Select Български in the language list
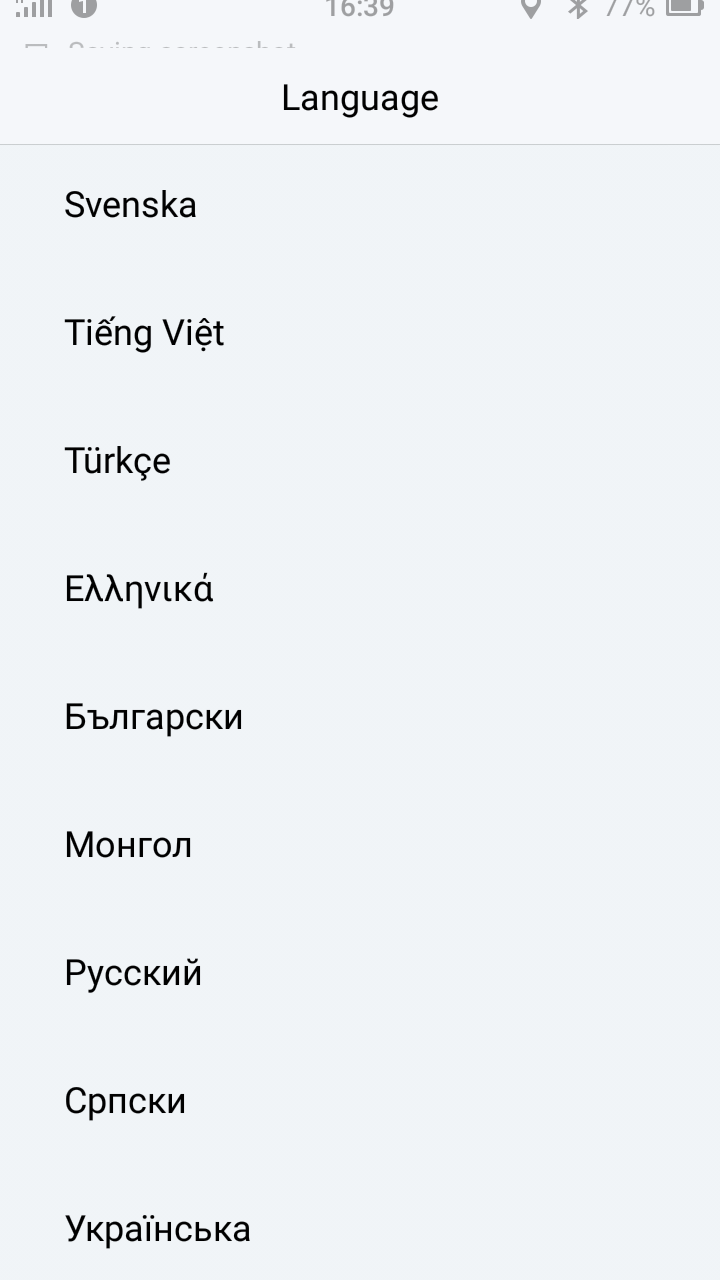The image size is (720, 1280). 360,717
